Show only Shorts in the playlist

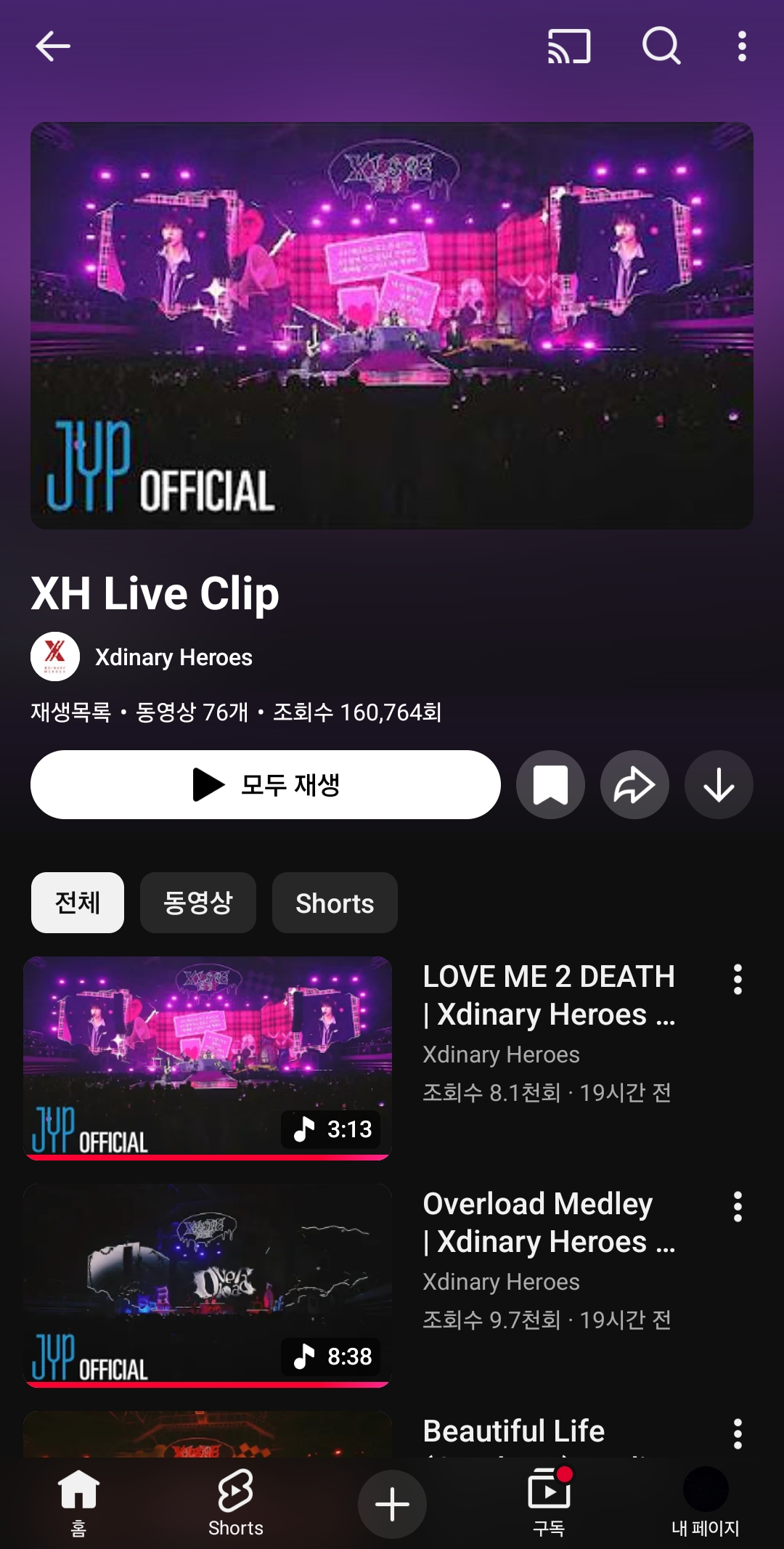coord(335,903)
